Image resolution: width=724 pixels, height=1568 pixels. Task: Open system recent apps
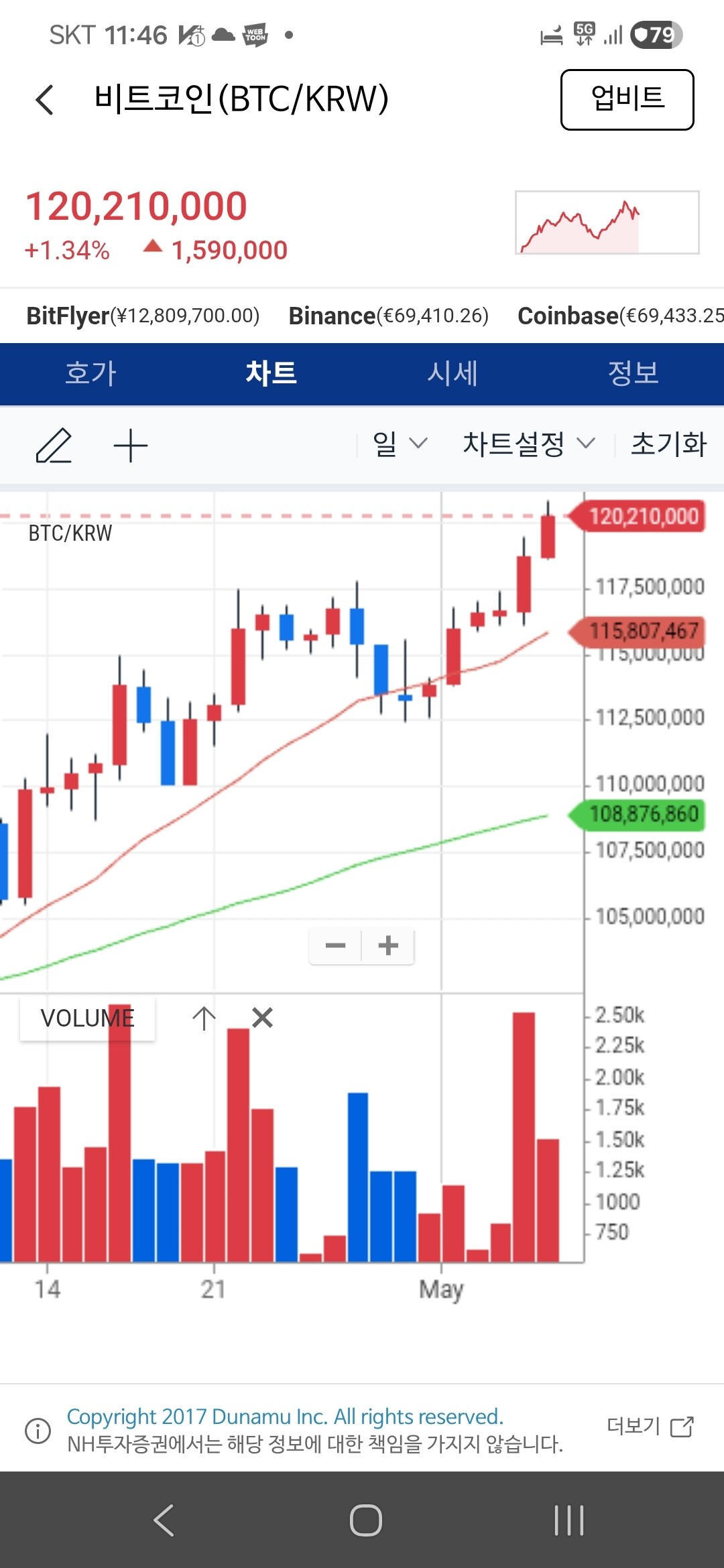(x=569, y=1520)
